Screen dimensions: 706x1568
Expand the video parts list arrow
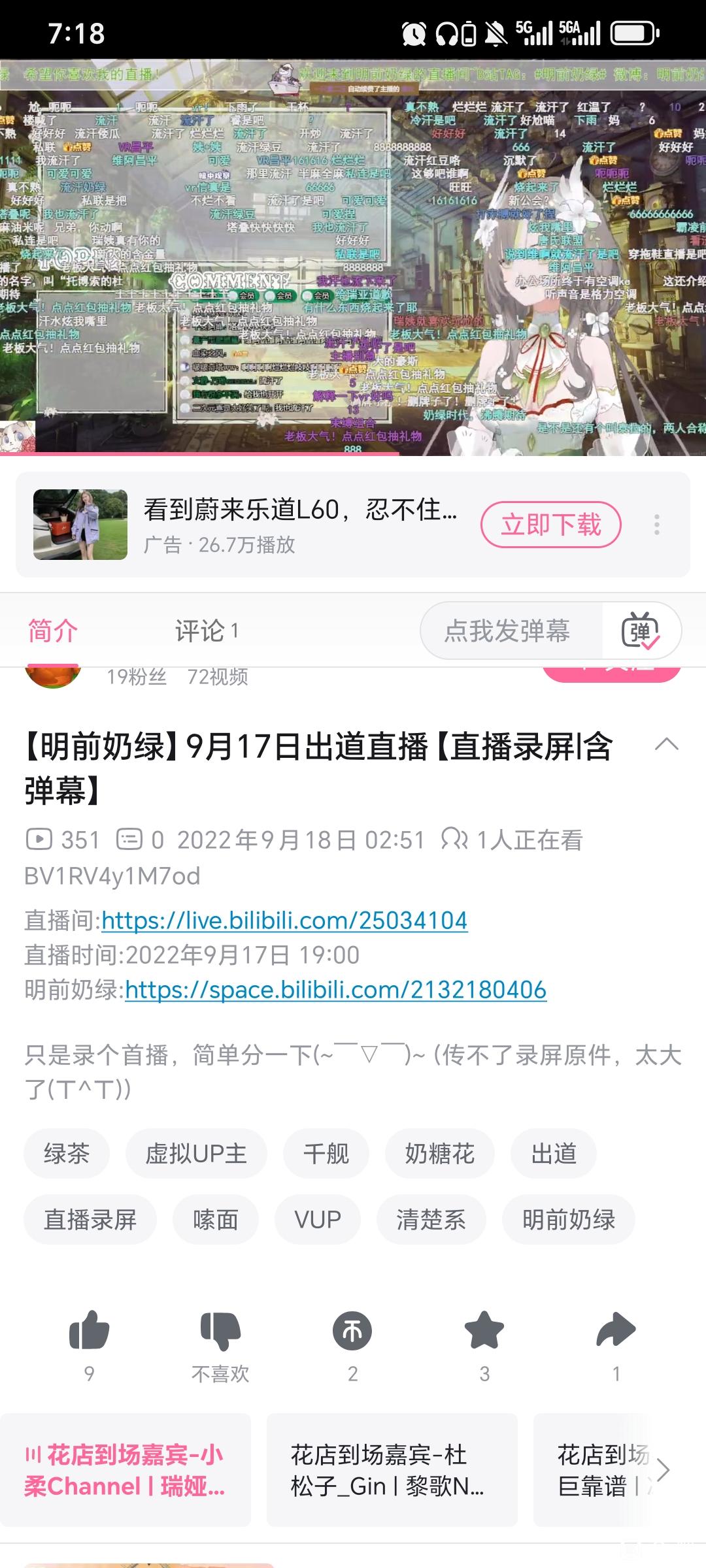tap(663, 1471)
